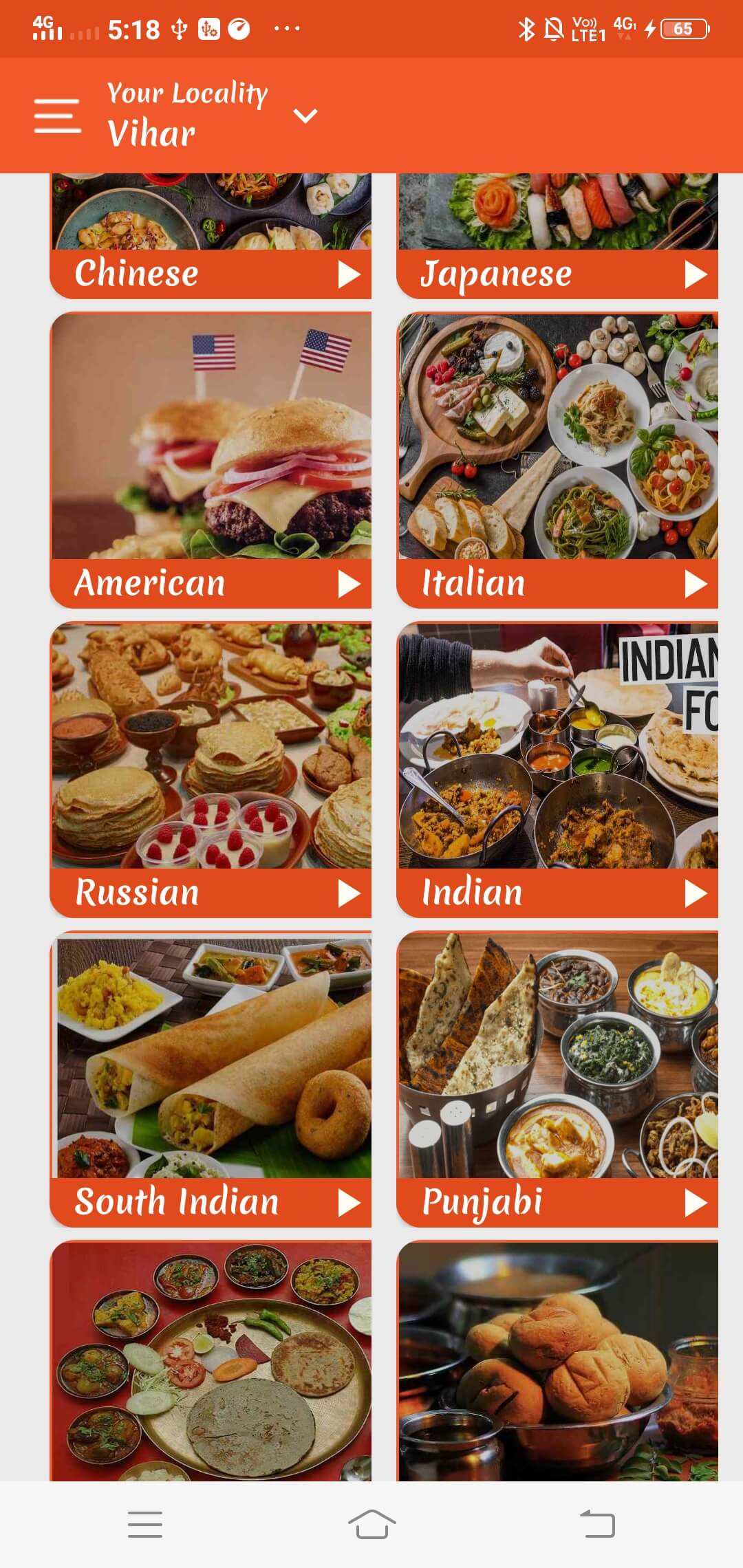Open South Indian food category
743x1568 pixels.
pos(211,1079)
